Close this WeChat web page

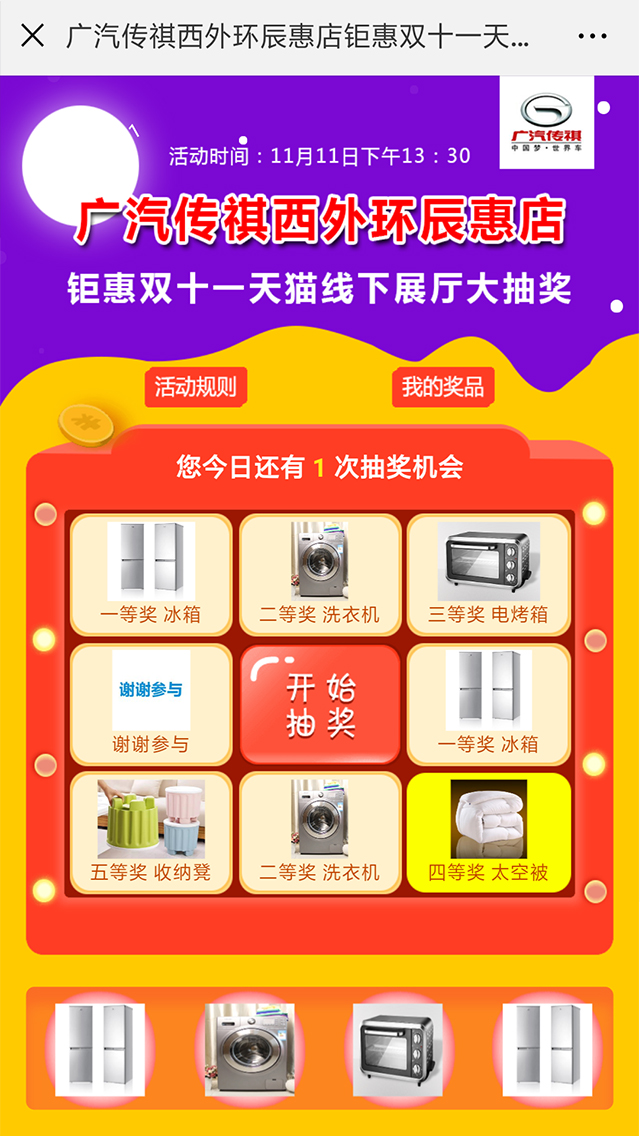[x=32, y=37]
